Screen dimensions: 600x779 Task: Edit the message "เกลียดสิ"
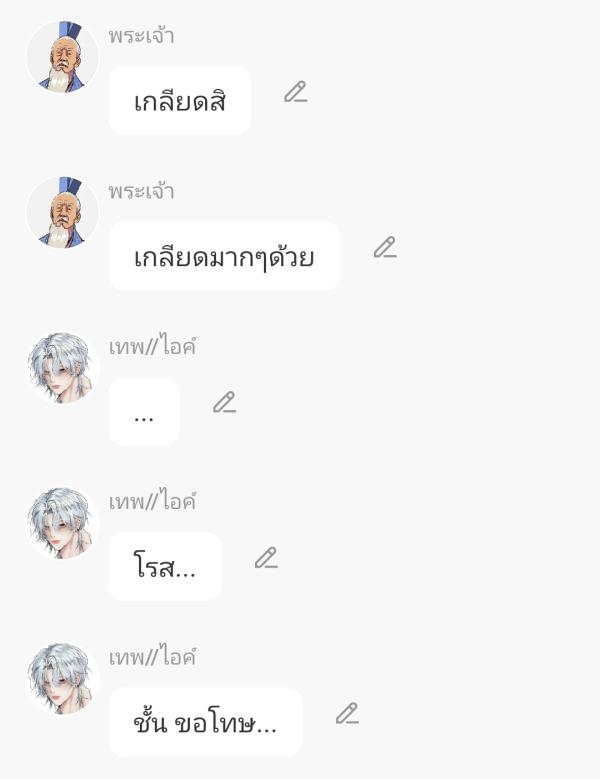pos(295,93)
